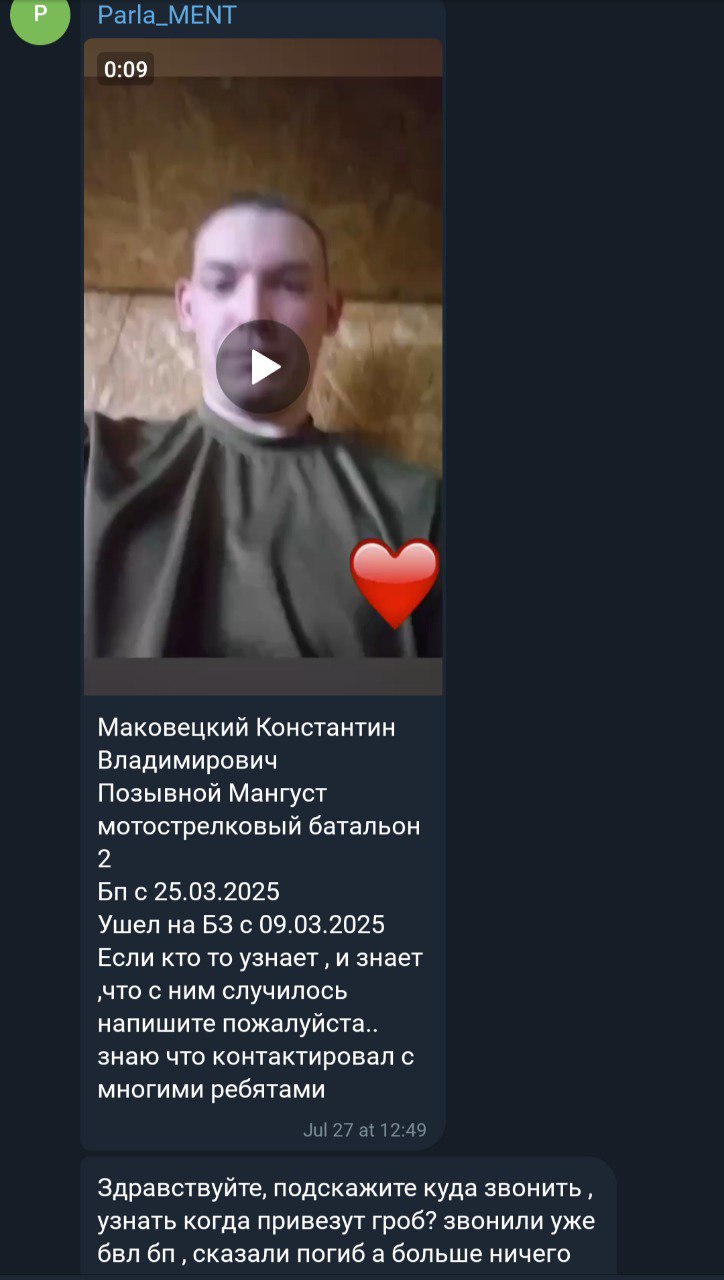
Task: Tap the green P avatar
Action: (40, 18)
